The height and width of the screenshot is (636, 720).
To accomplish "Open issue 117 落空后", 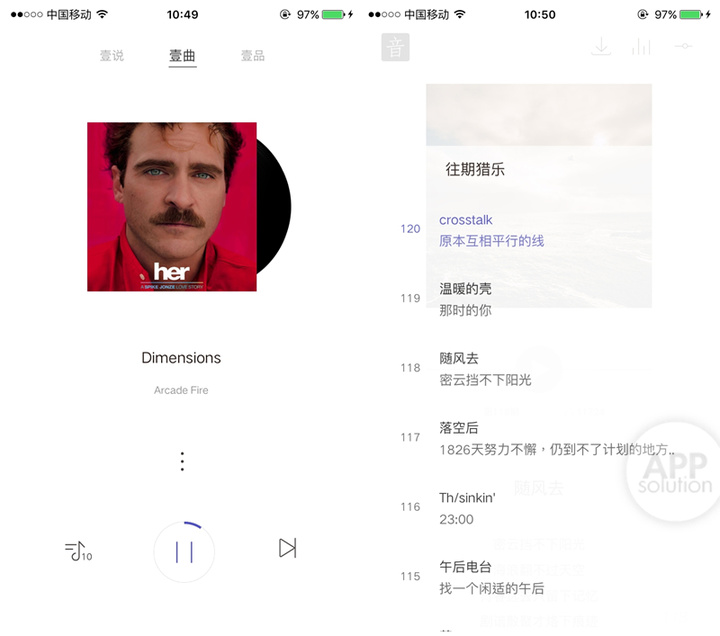I will tap(555, 438).
